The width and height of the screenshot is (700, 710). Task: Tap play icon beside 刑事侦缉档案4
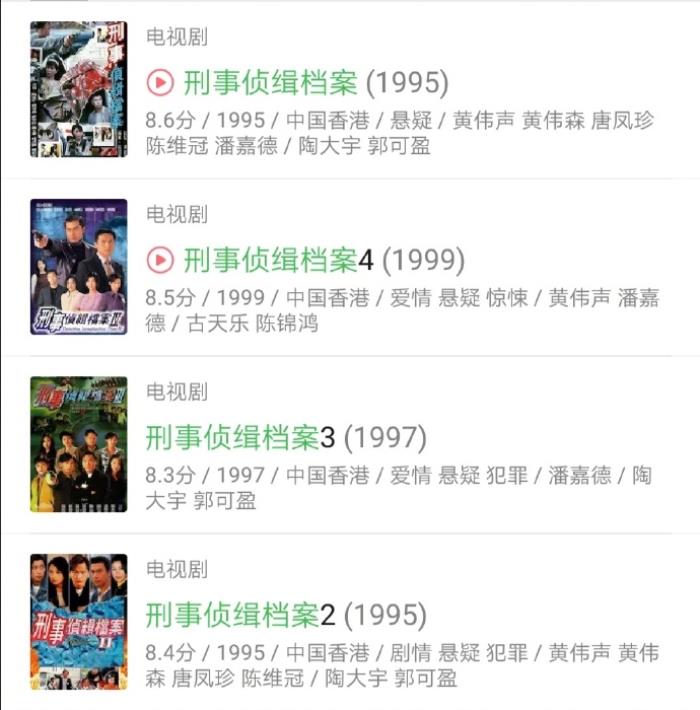tap(160, 261)
